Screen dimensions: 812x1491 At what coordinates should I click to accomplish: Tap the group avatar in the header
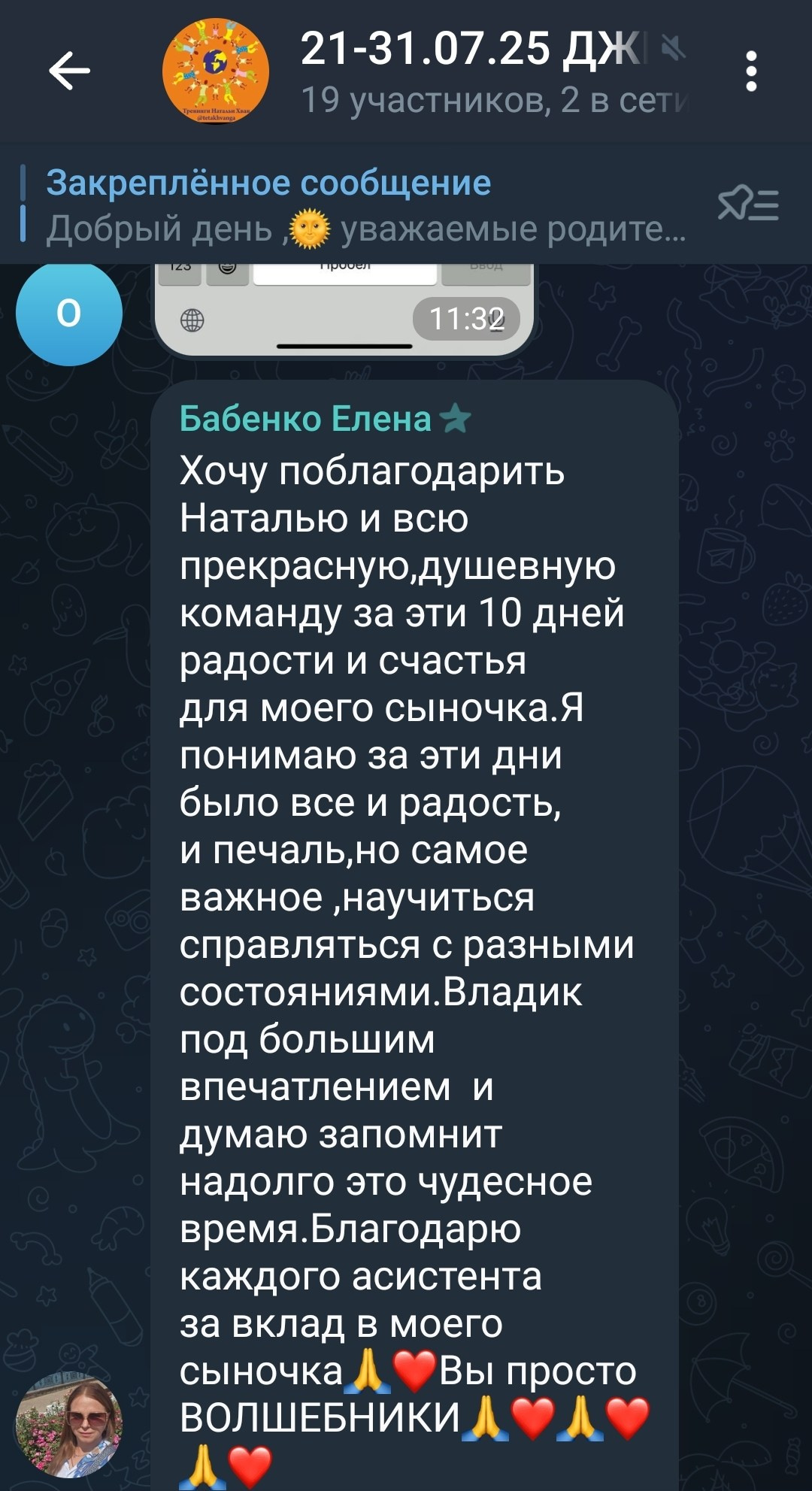point(216,71)
